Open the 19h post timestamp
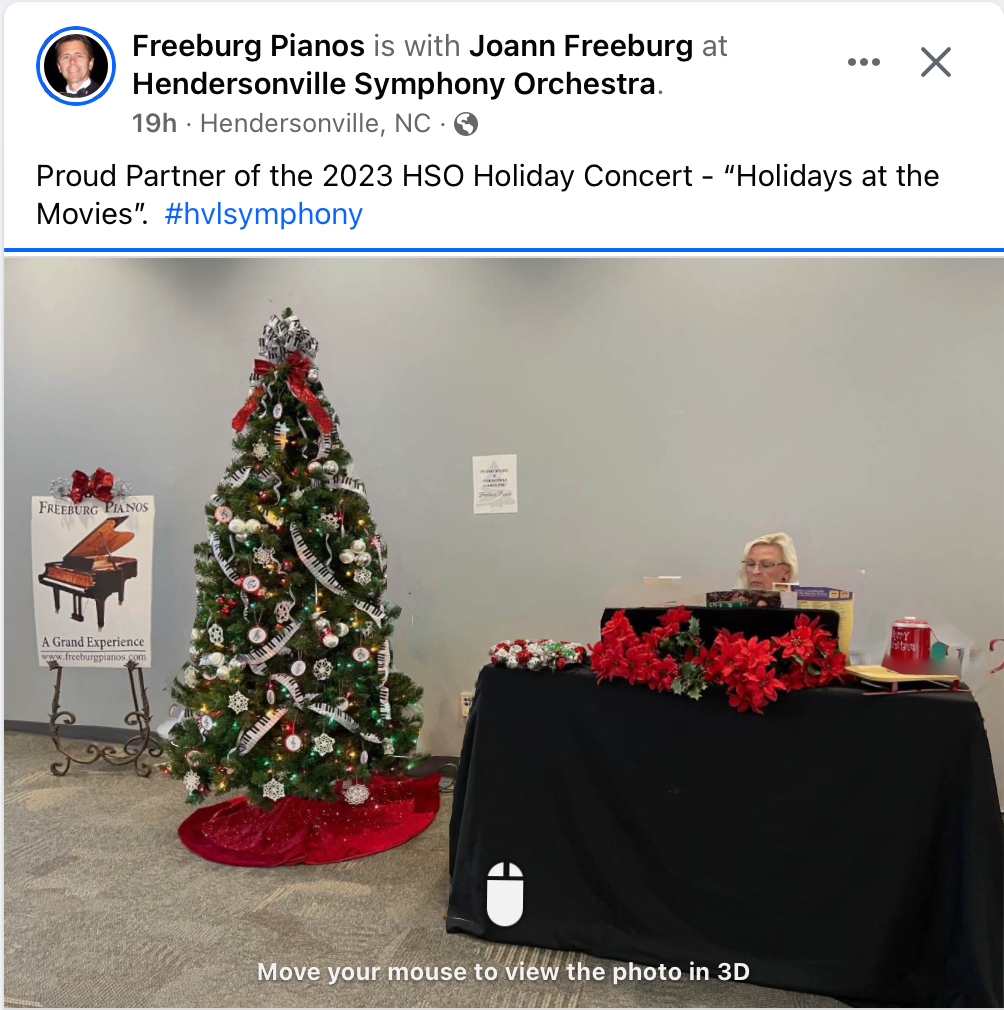 pos(154,124)
